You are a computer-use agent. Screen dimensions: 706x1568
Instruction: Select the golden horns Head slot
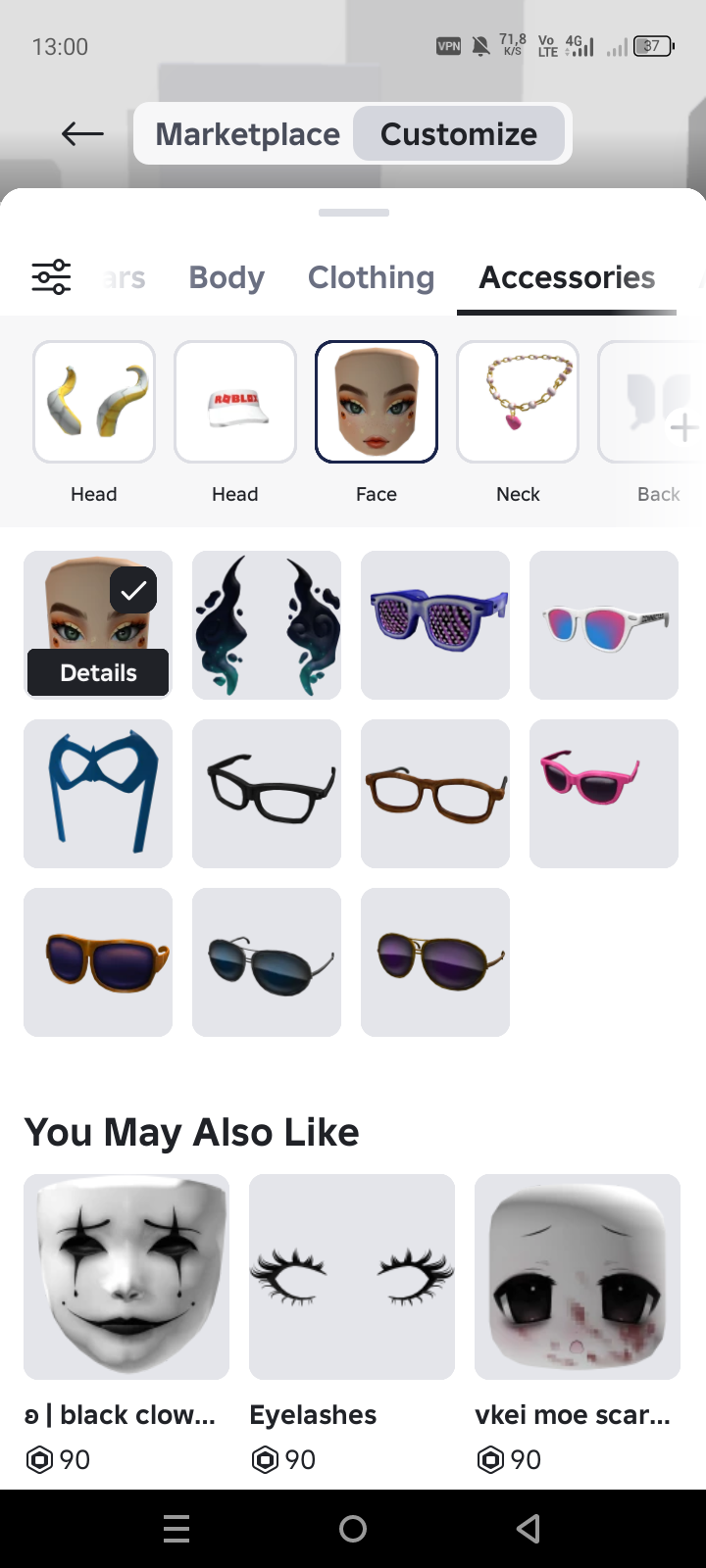point(94,402)
